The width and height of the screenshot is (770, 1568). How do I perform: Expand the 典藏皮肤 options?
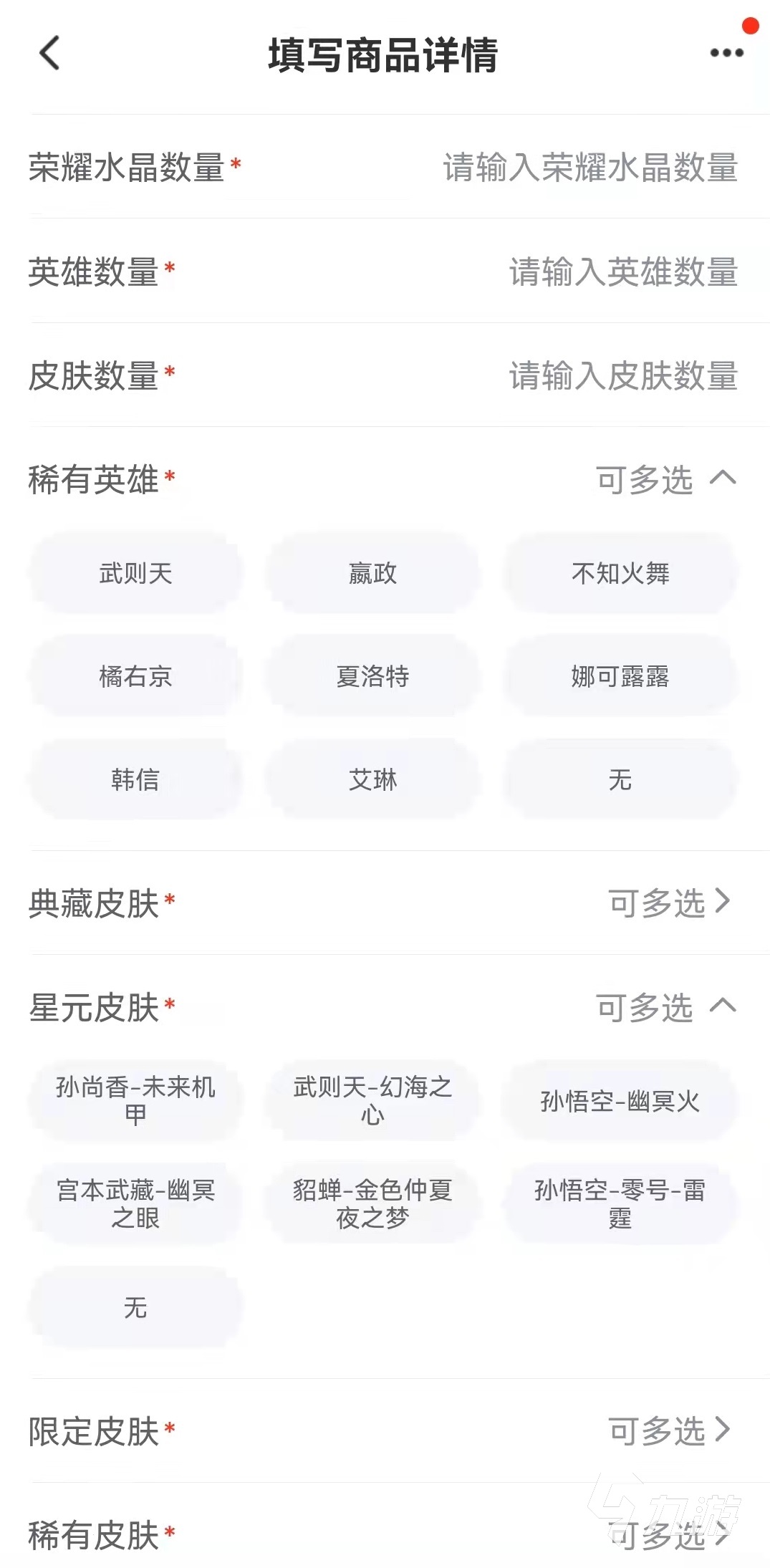tap(669, 903)
